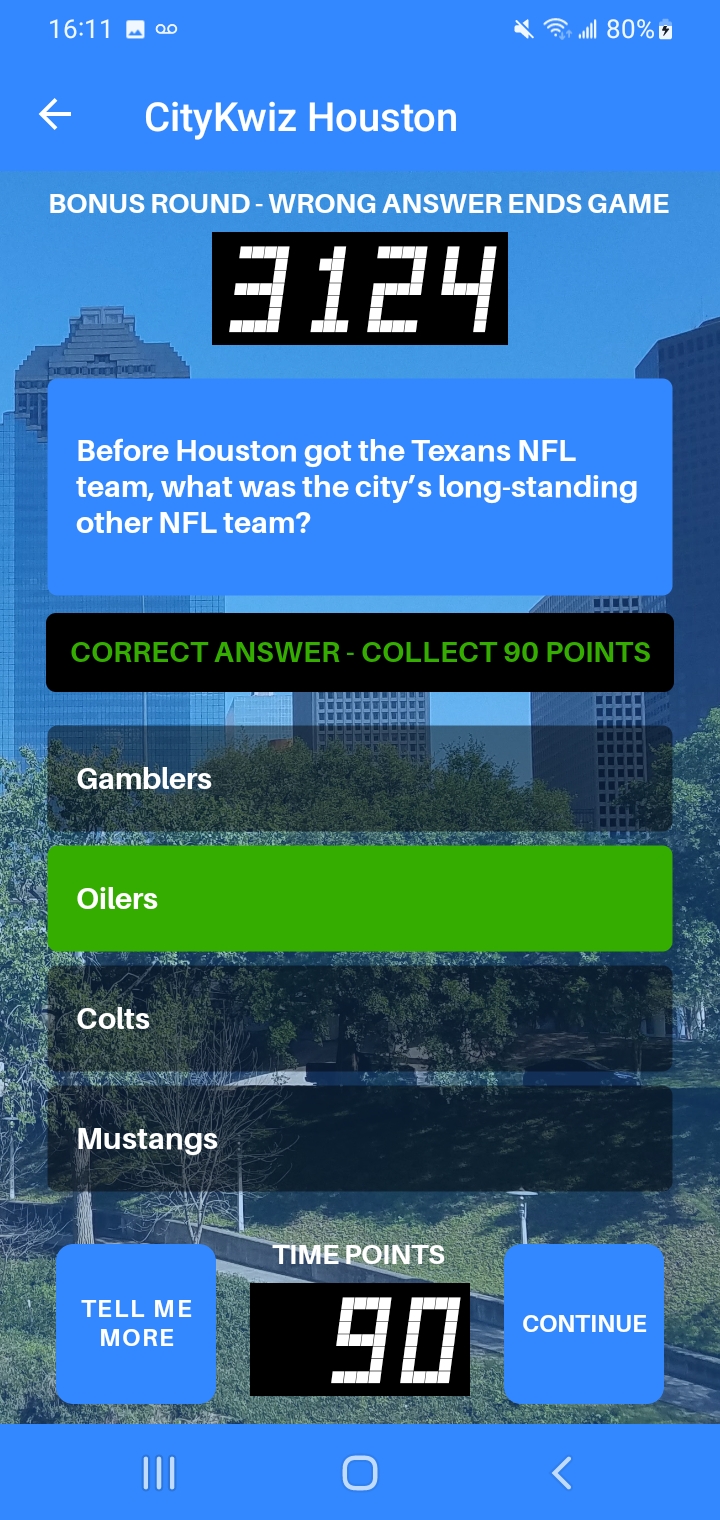Select the Gamblers answer
The height and width of the screenshot is (1520, 720).
(360, 779)
